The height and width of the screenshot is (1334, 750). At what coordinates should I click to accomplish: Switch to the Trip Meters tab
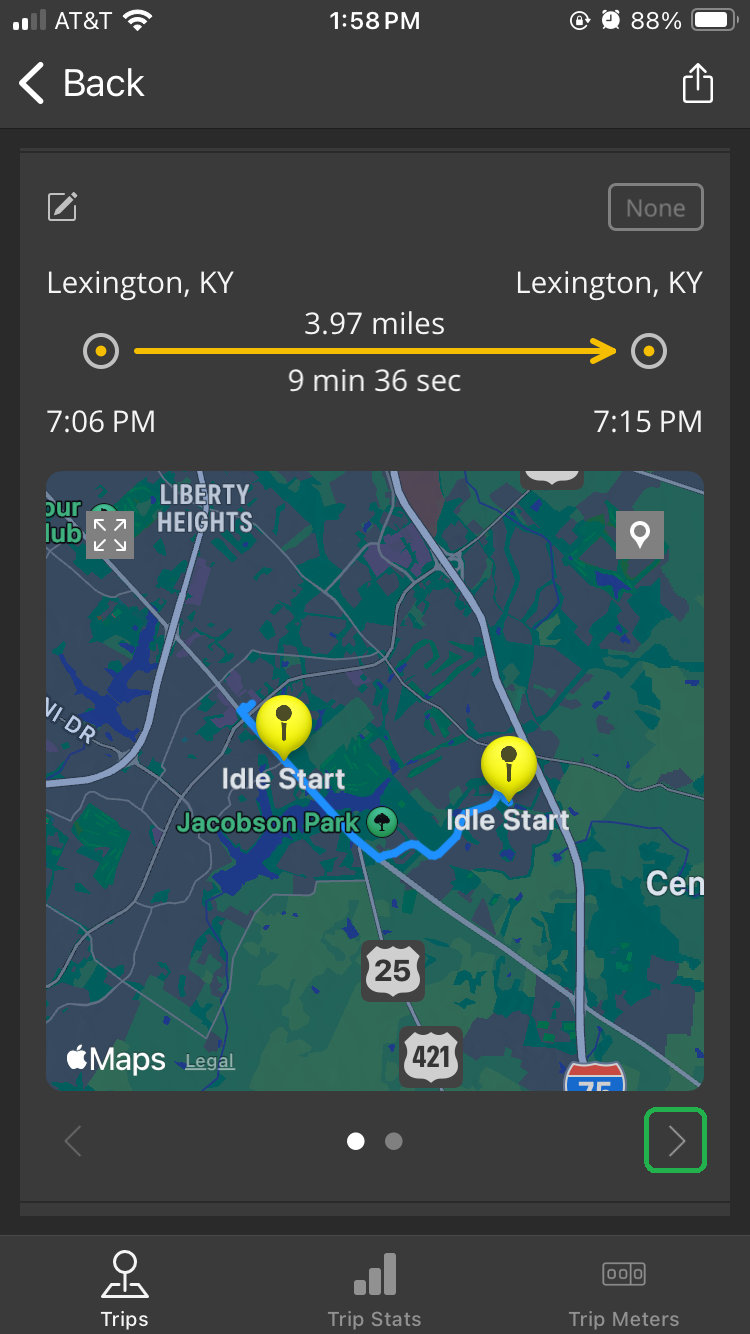(623, 1285)
